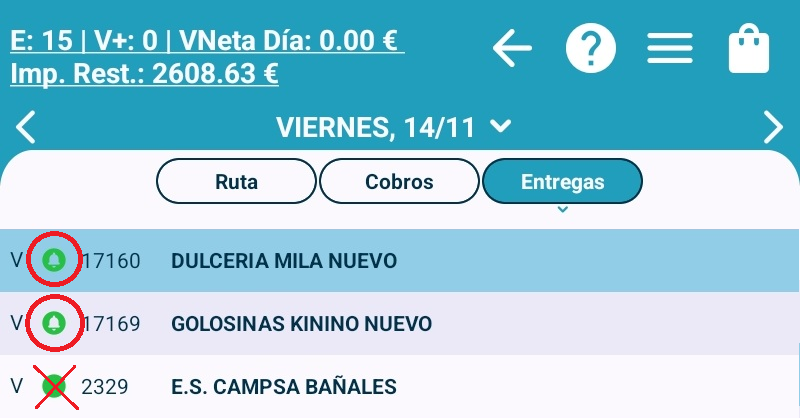This screenshot has width=800, height=418.
Task: Open the shopping bag icon
Action: pyautogui.click(x=748, y=48)
